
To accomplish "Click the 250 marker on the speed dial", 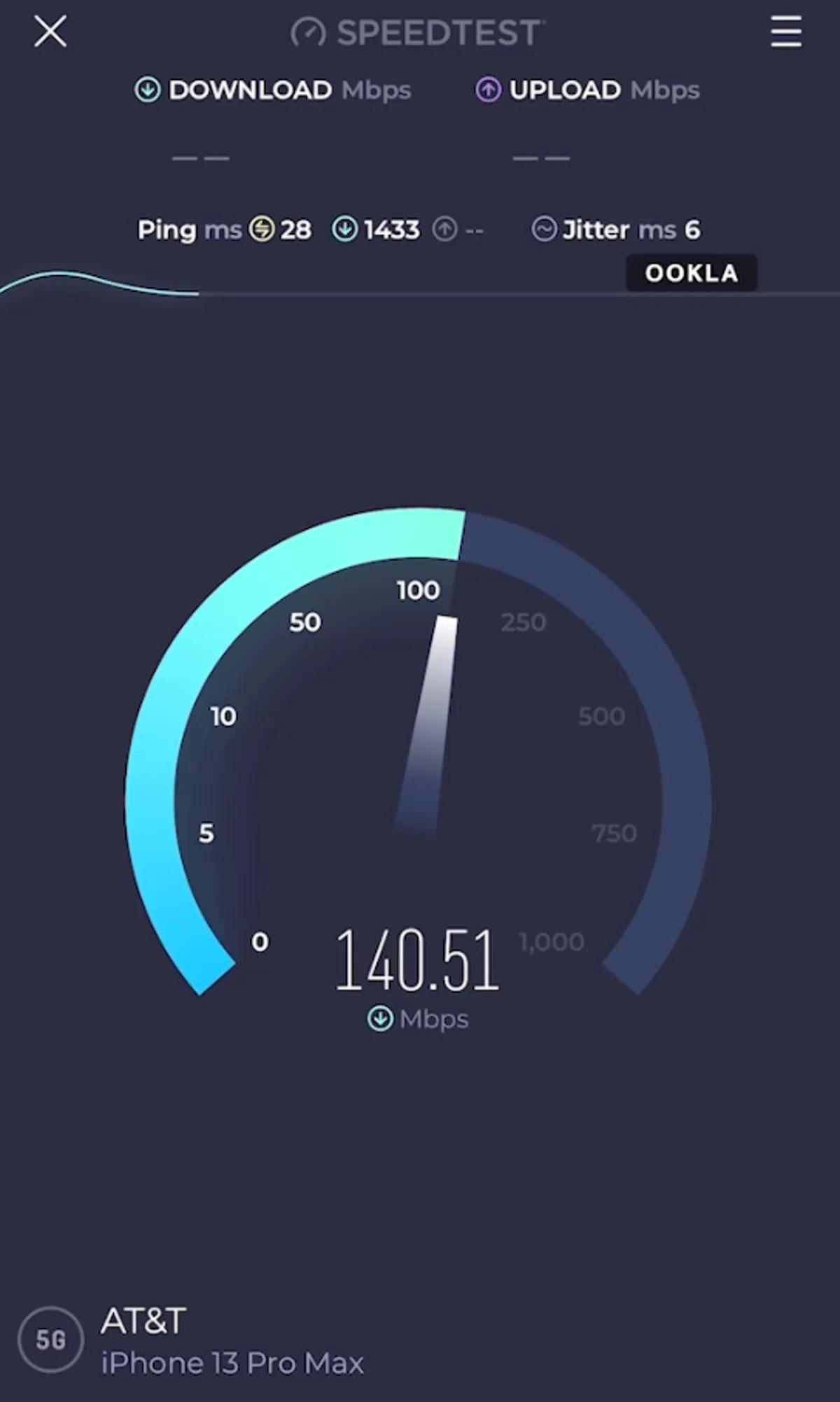I will [524, 622].
